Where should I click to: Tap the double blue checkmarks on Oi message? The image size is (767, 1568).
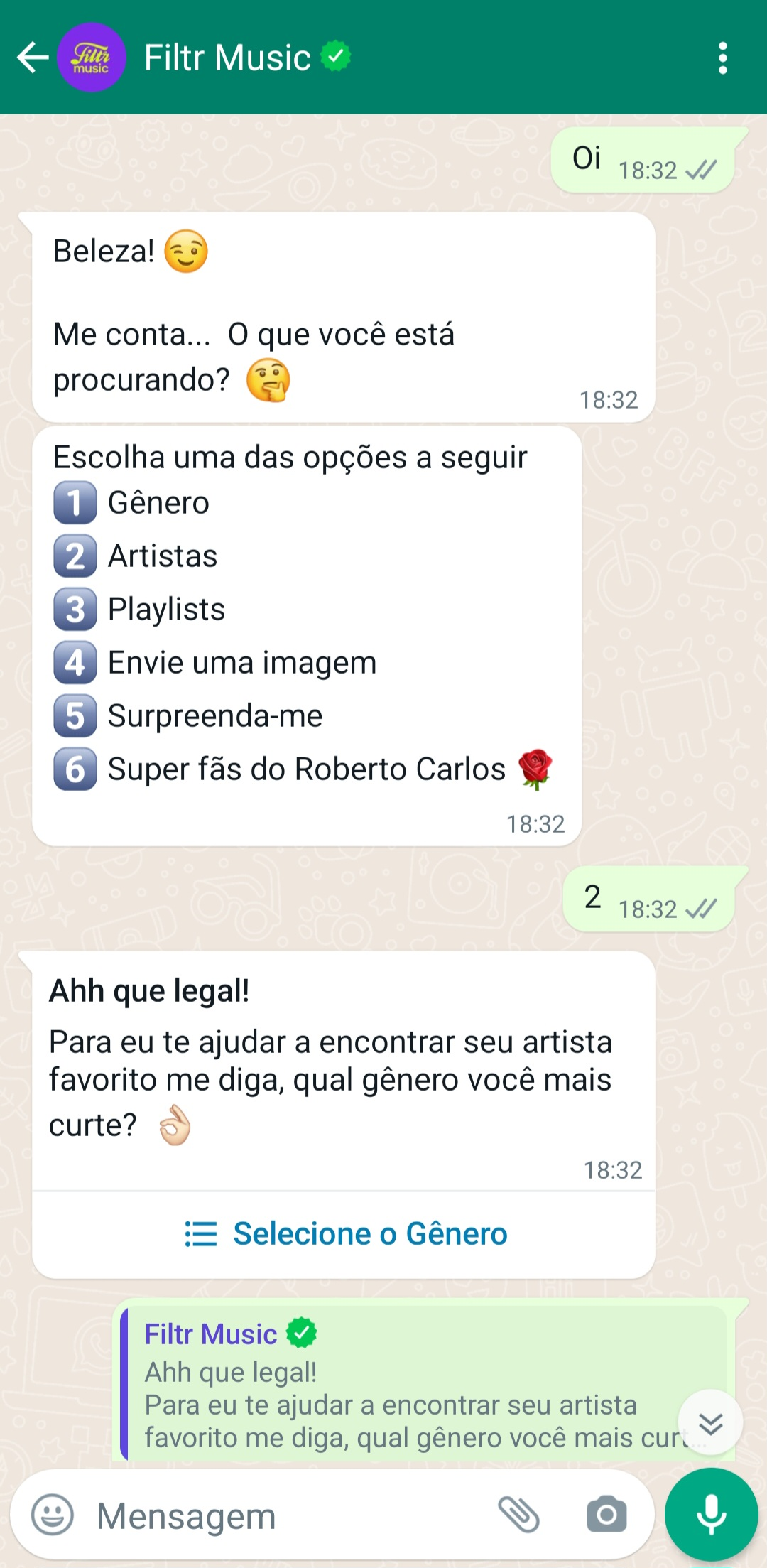point(702,170)
